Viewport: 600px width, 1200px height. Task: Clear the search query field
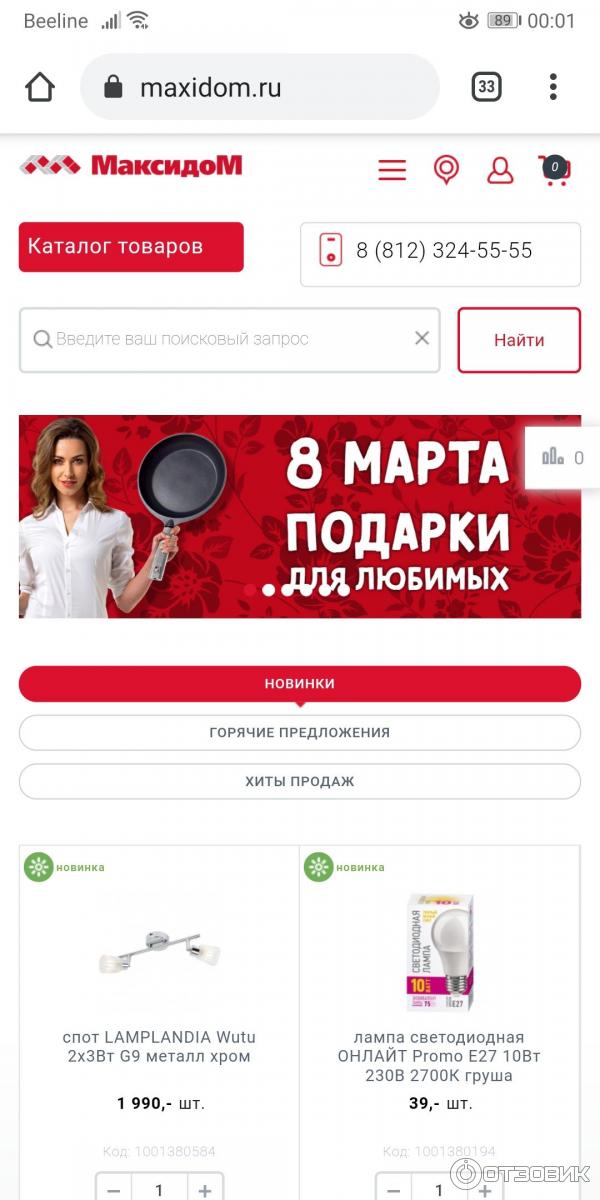point(422,339)
